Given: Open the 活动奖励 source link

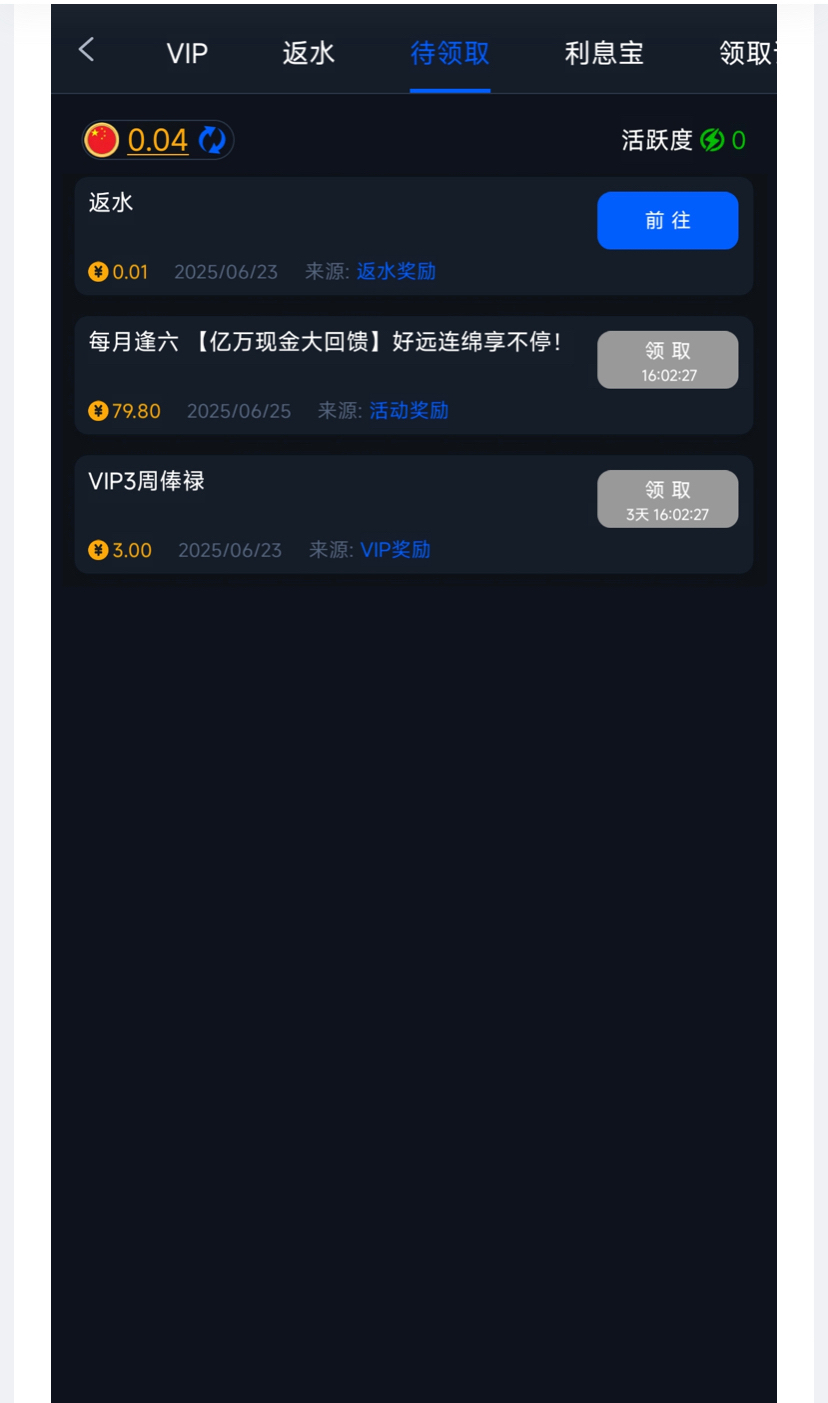Looking at the screenshot, I should tap(409, 410).
